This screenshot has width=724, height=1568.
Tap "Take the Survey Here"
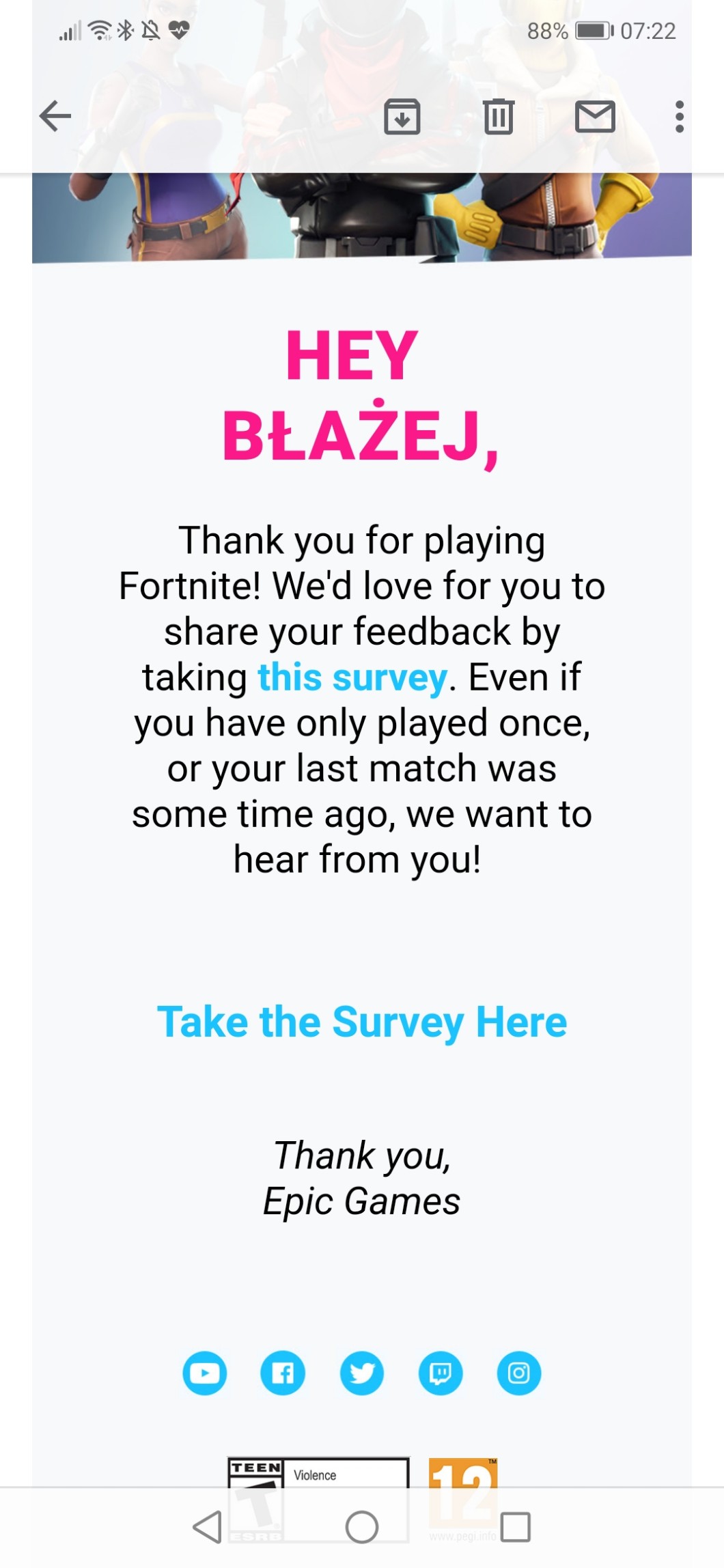362,1022
